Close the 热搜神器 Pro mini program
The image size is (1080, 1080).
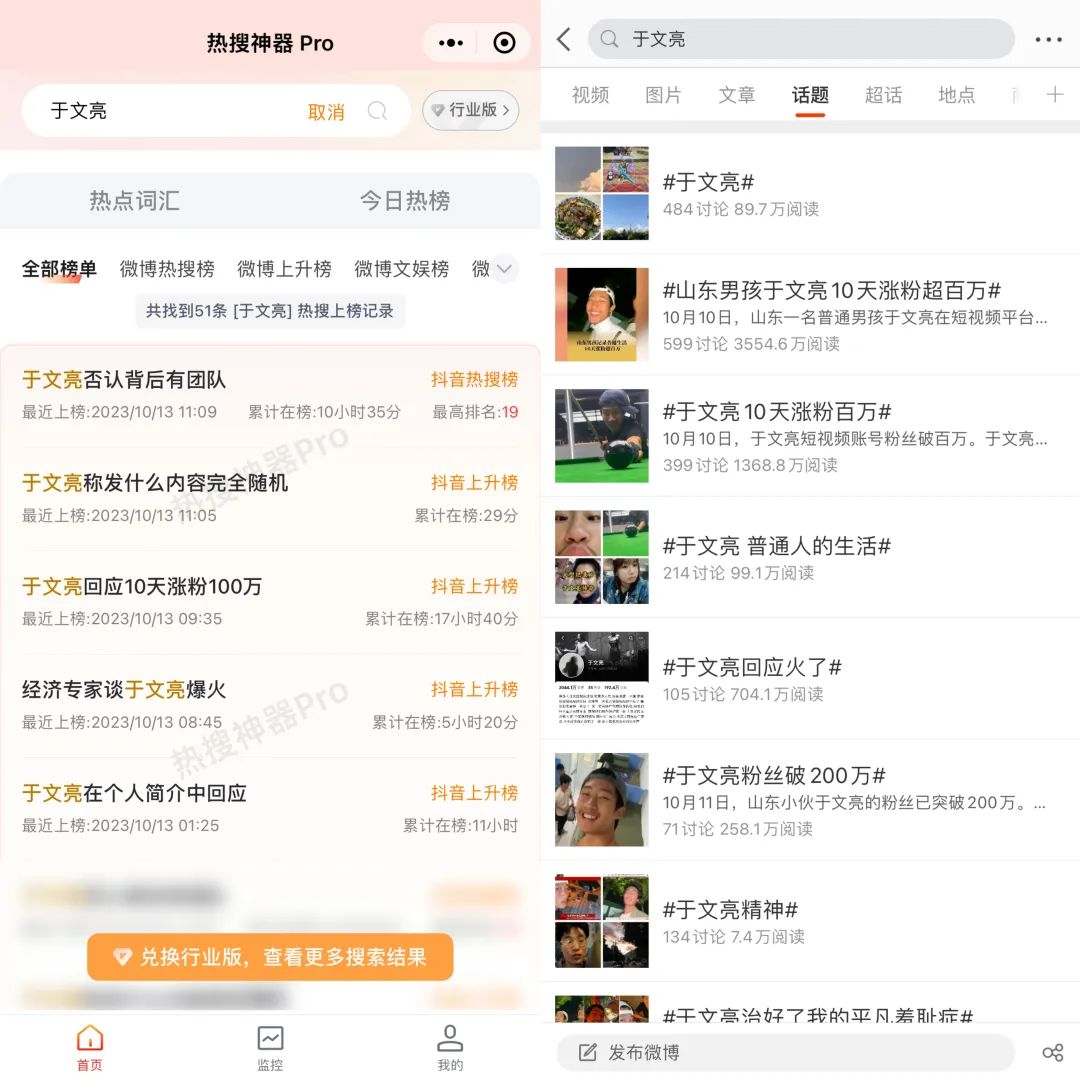click(505, 43)
